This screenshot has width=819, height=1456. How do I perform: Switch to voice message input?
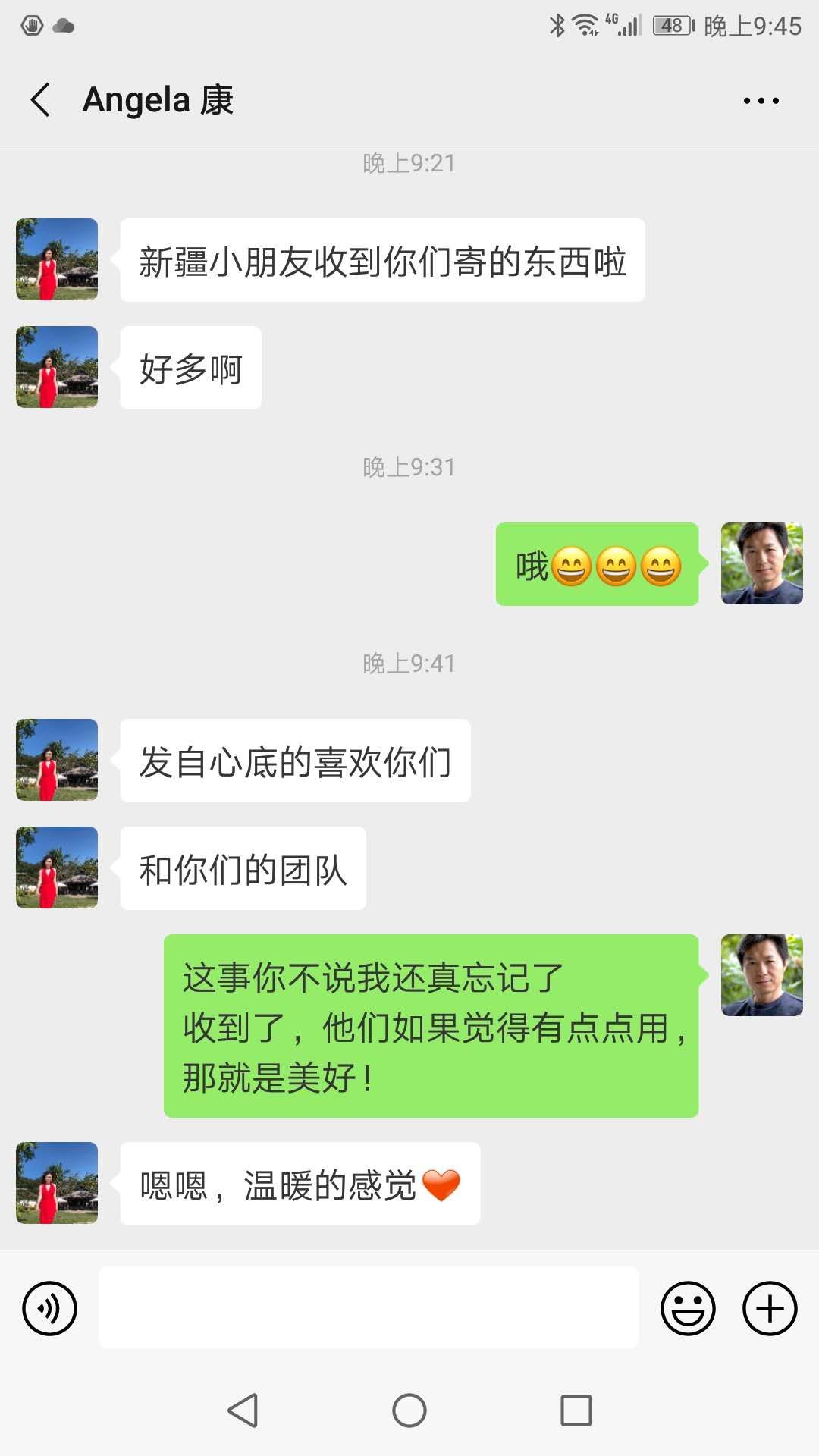click(x=50, y=1308)
